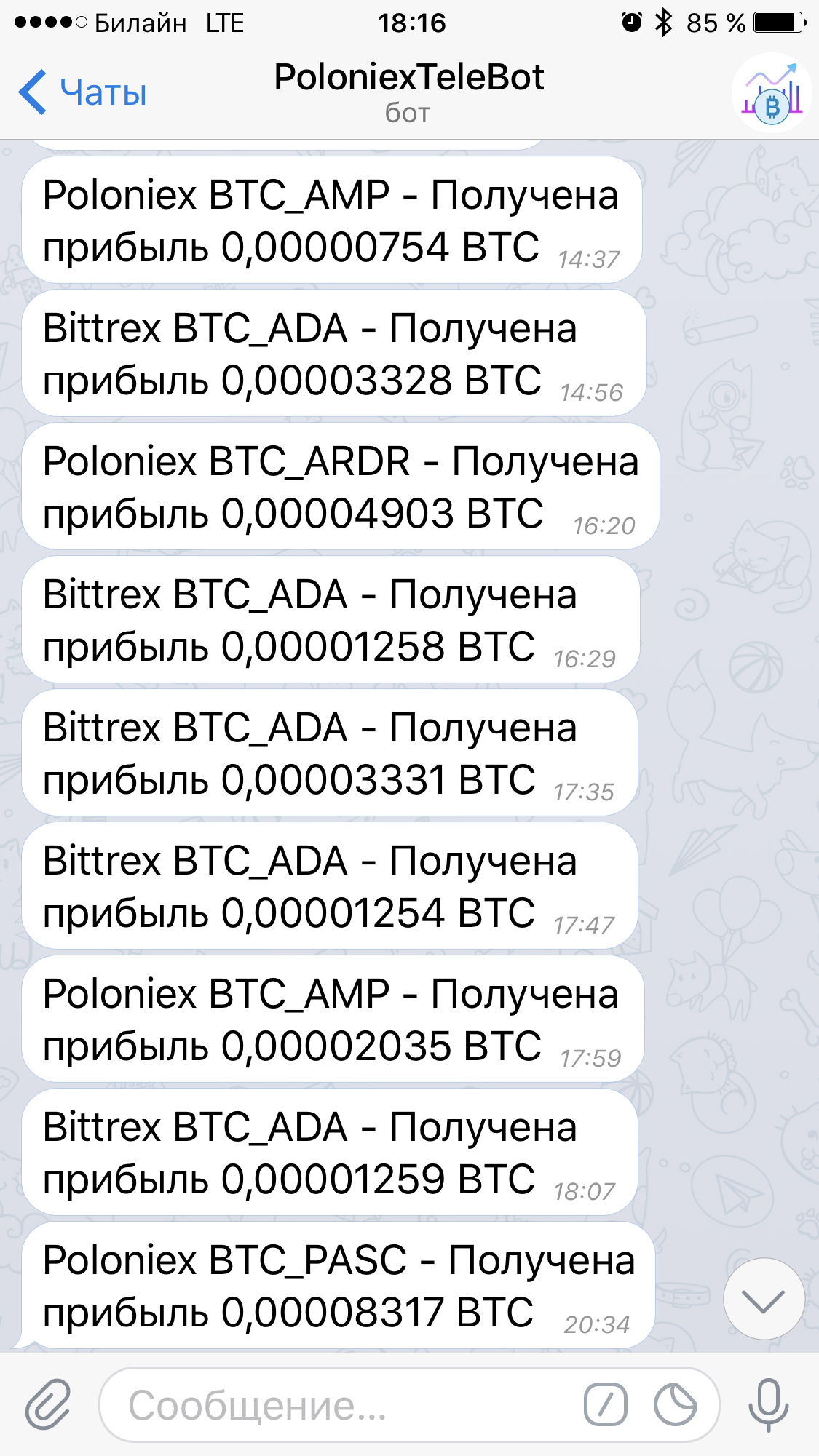Record a voice message with microphone
The width and height of the screenshot is (819, 1456).
point(769,1405)
